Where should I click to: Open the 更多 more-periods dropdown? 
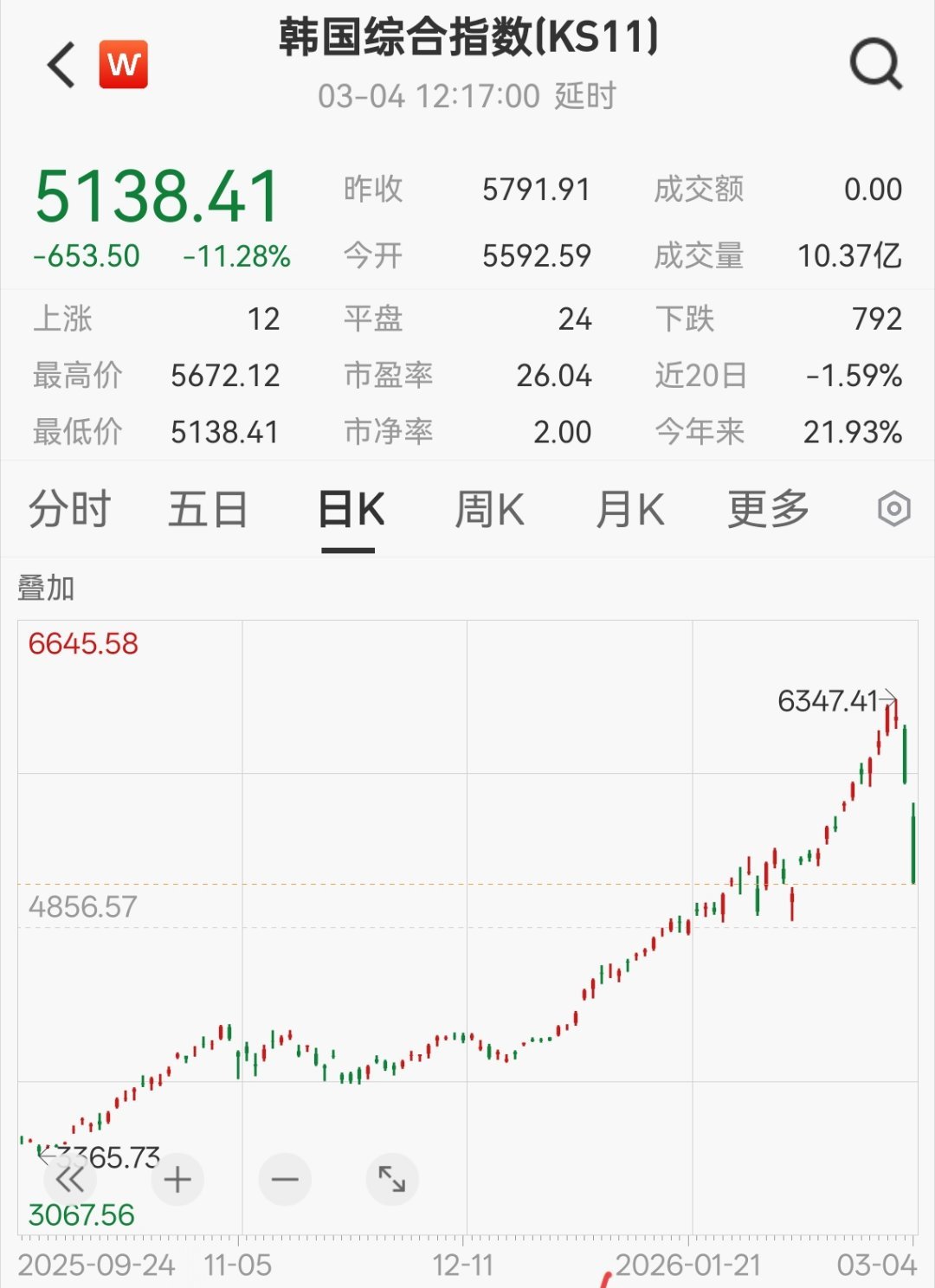click(x=768, y=511)
